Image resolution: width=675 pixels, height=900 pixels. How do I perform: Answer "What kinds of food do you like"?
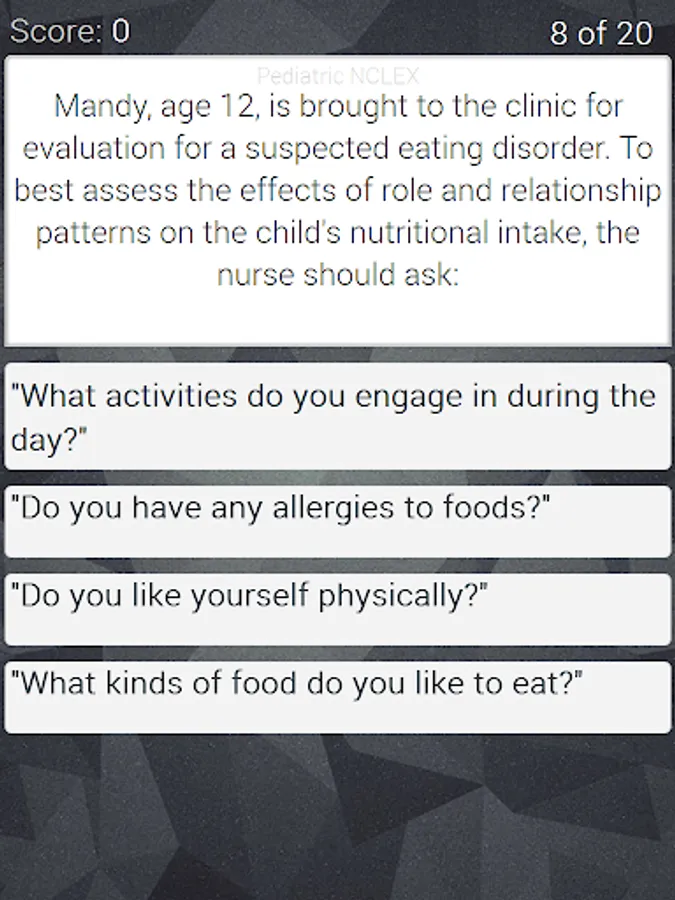point(337,696)
